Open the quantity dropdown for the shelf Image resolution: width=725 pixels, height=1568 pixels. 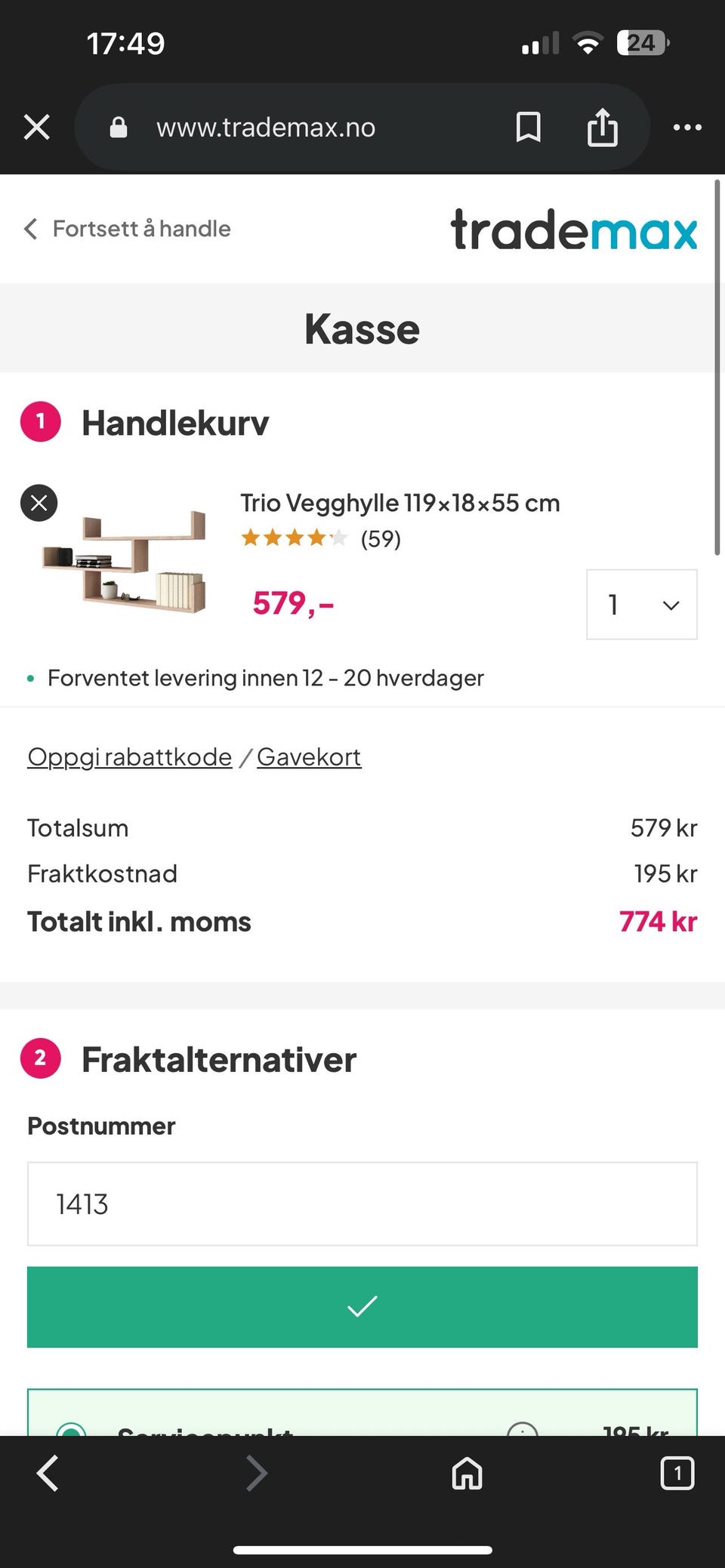click(641, 605)
